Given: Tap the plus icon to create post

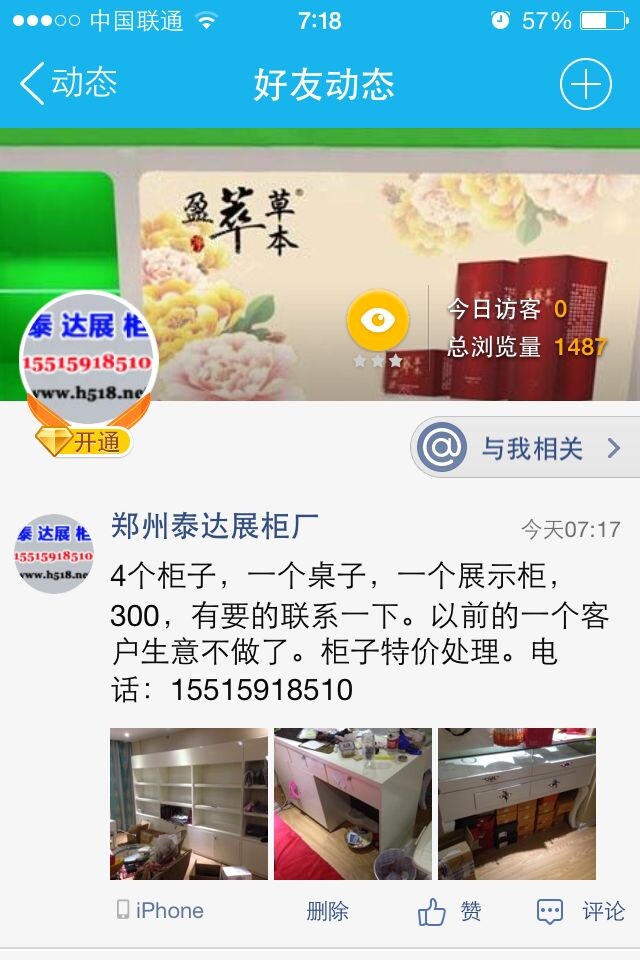Looking at the screenshot, I should 585,85.
